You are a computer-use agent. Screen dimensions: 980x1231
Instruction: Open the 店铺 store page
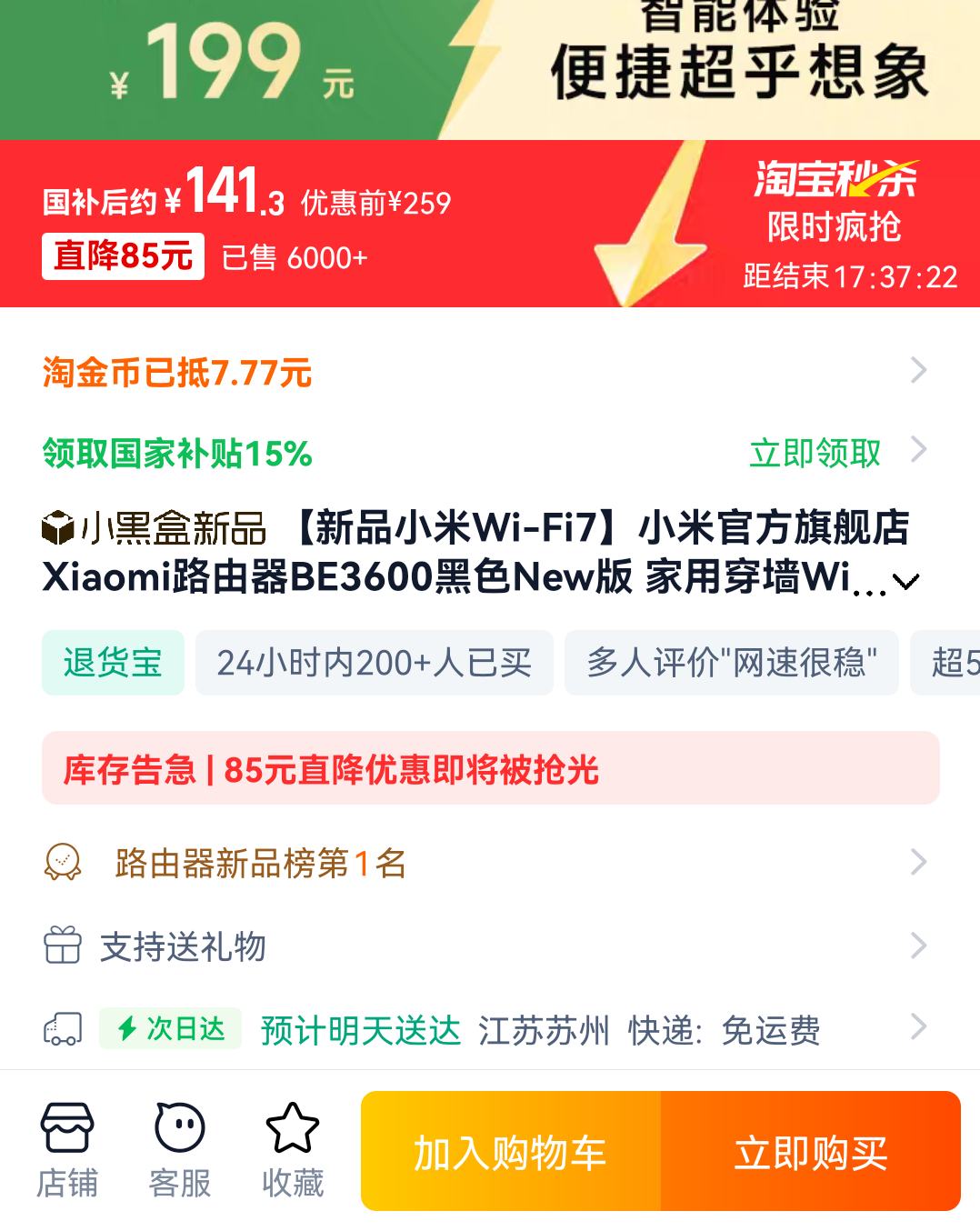tap(66, 1150)
